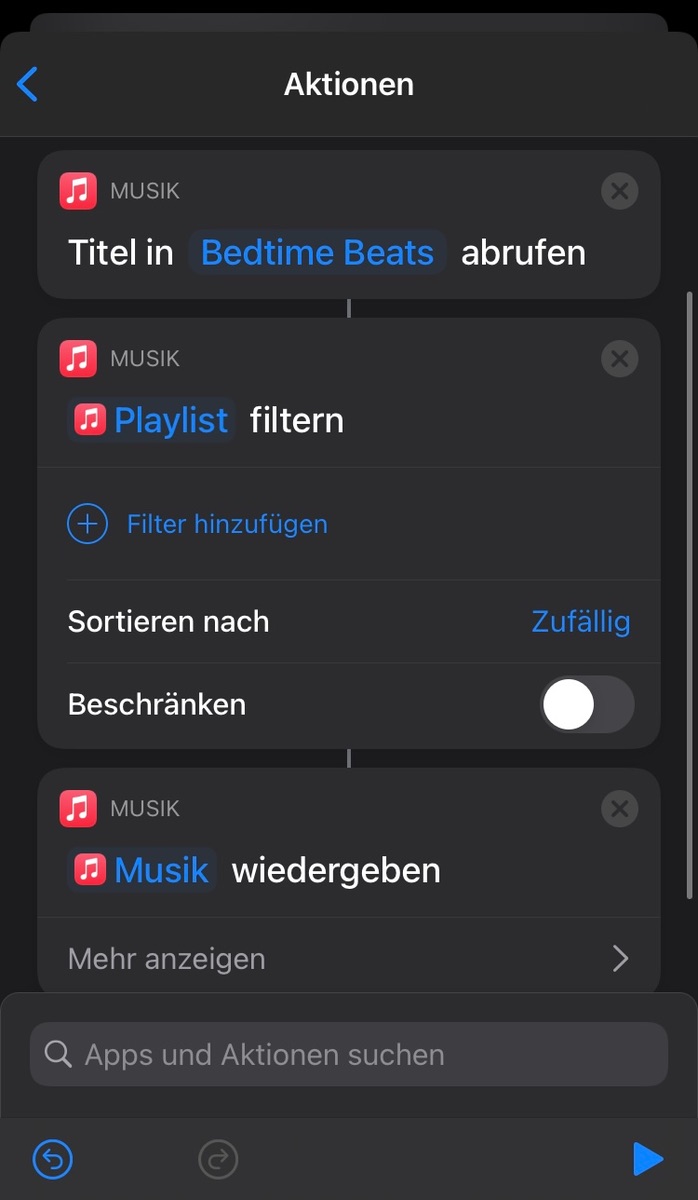Change the Bedtime Beats playlist parameter
Image resolution: width=698 pixels, height=1200 pixels.
317,253
